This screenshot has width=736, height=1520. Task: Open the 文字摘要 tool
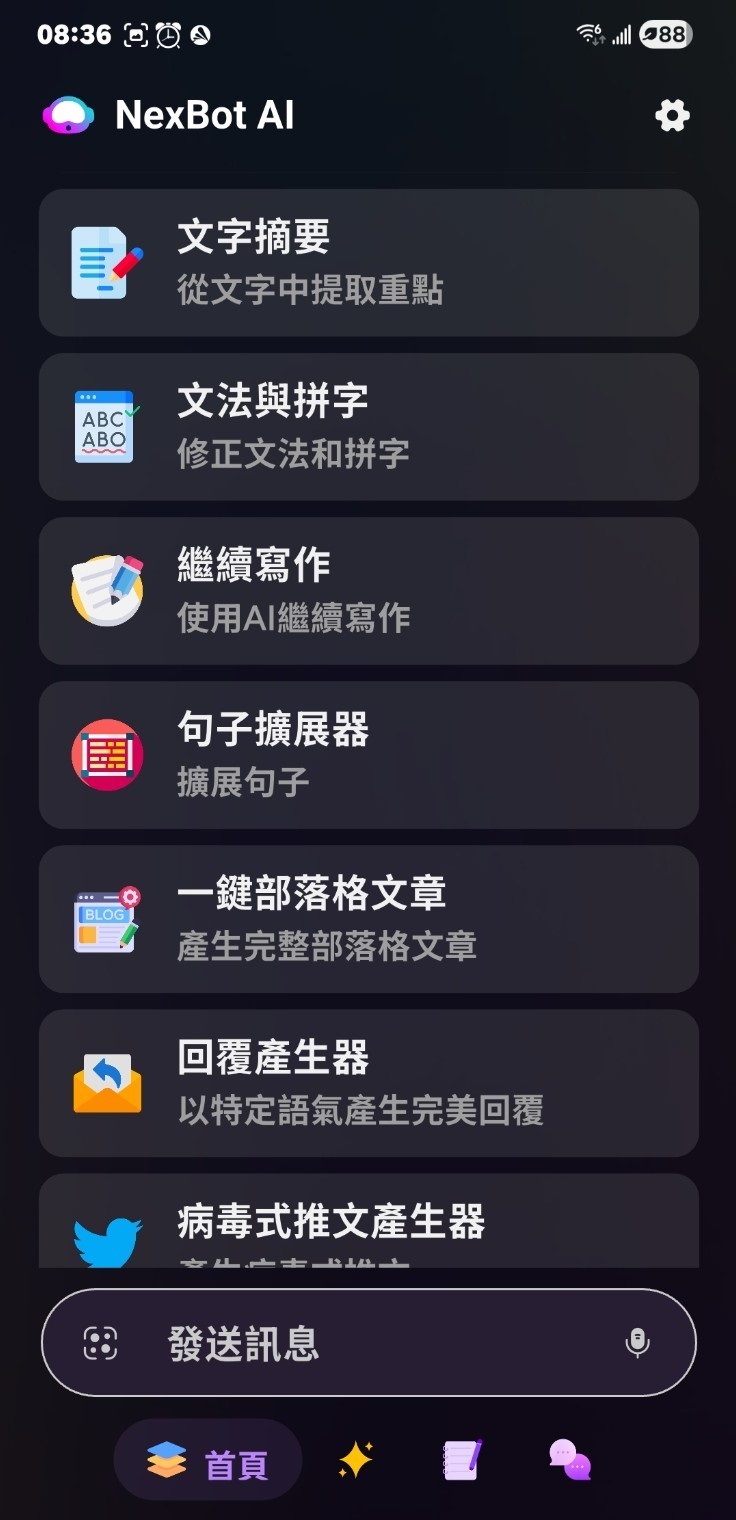tap(368, 263)
